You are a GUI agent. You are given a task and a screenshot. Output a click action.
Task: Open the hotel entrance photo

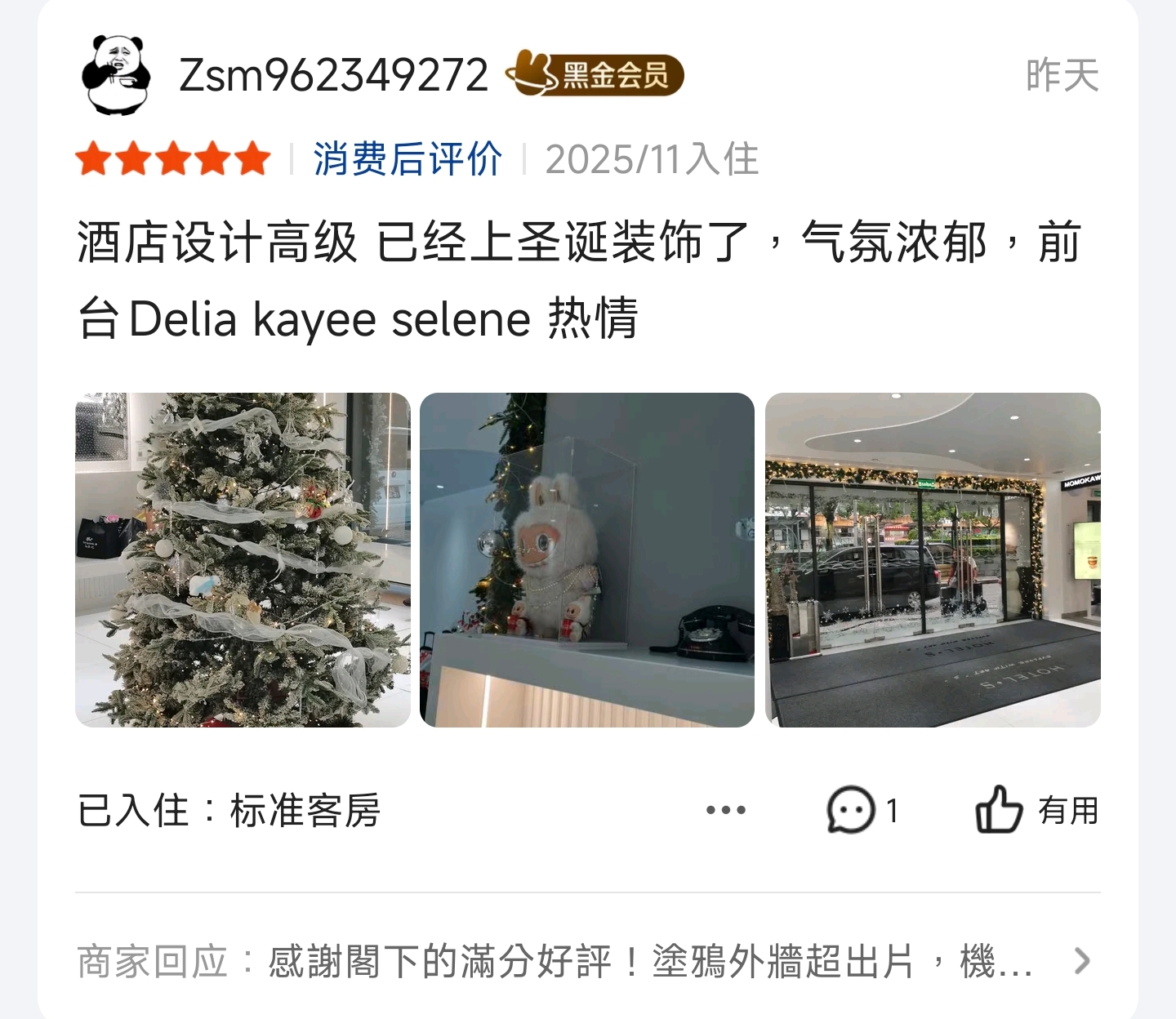[933, 560]
